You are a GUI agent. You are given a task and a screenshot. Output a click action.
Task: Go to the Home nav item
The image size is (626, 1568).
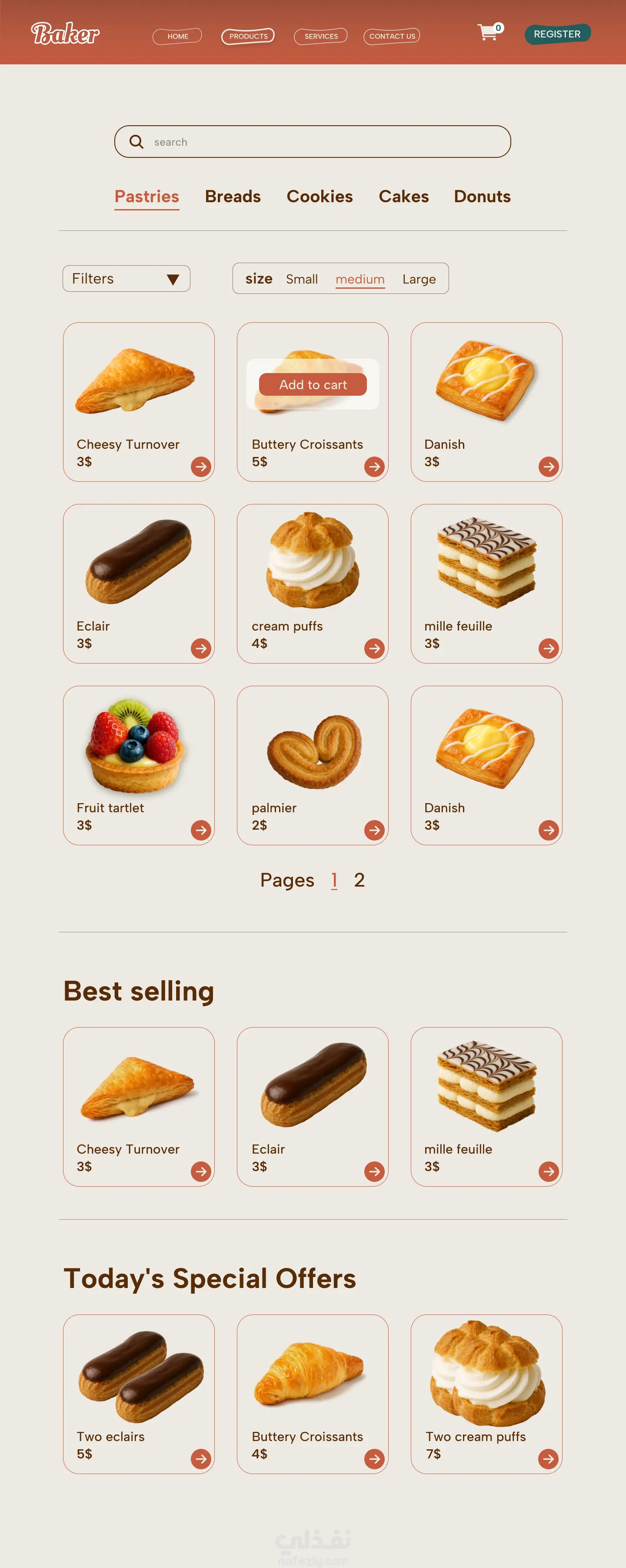[177, 37]
